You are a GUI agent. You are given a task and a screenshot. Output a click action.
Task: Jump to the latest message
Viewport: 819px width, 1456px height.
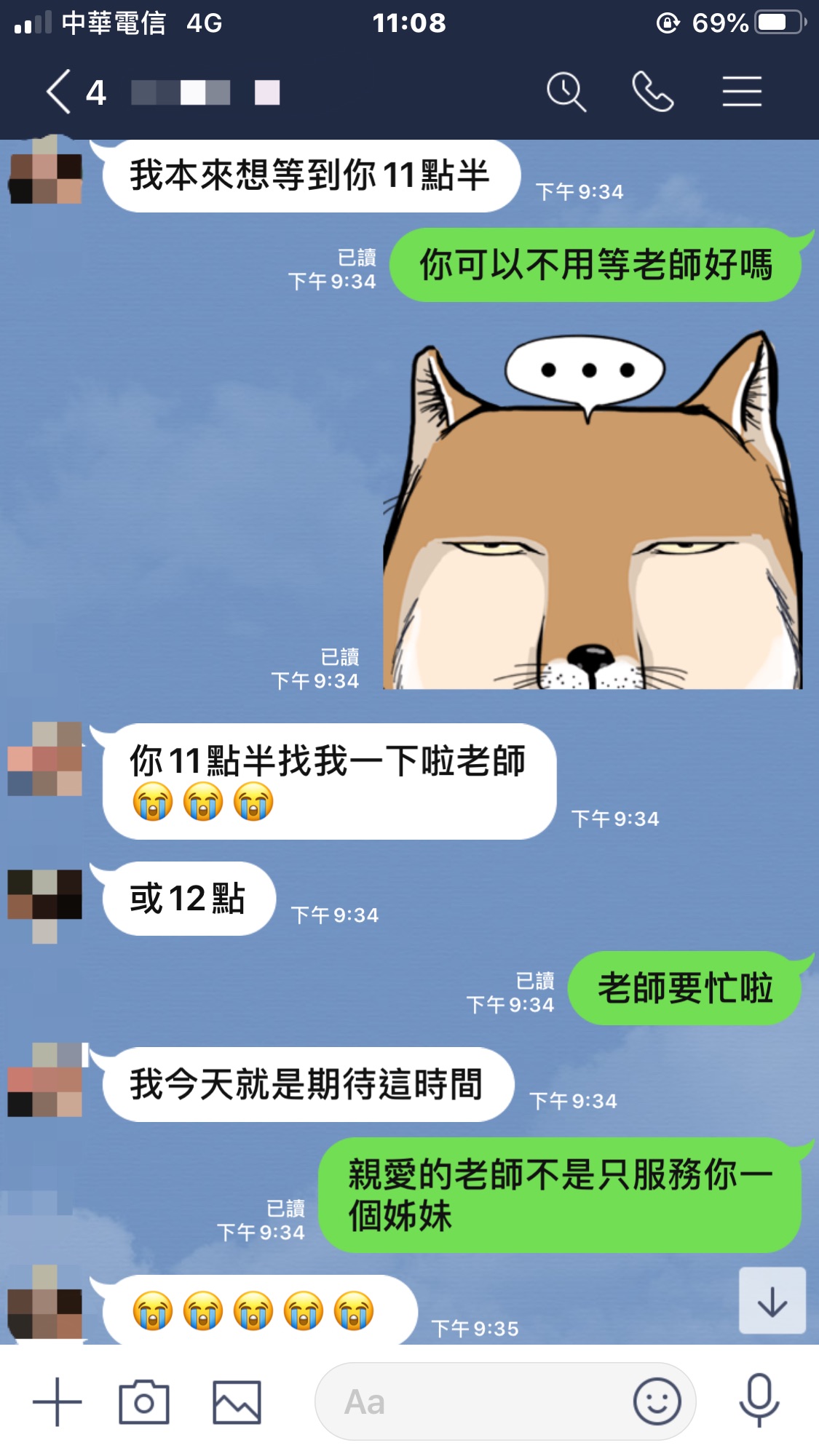pyautogui.click(x=772, y=1300)
